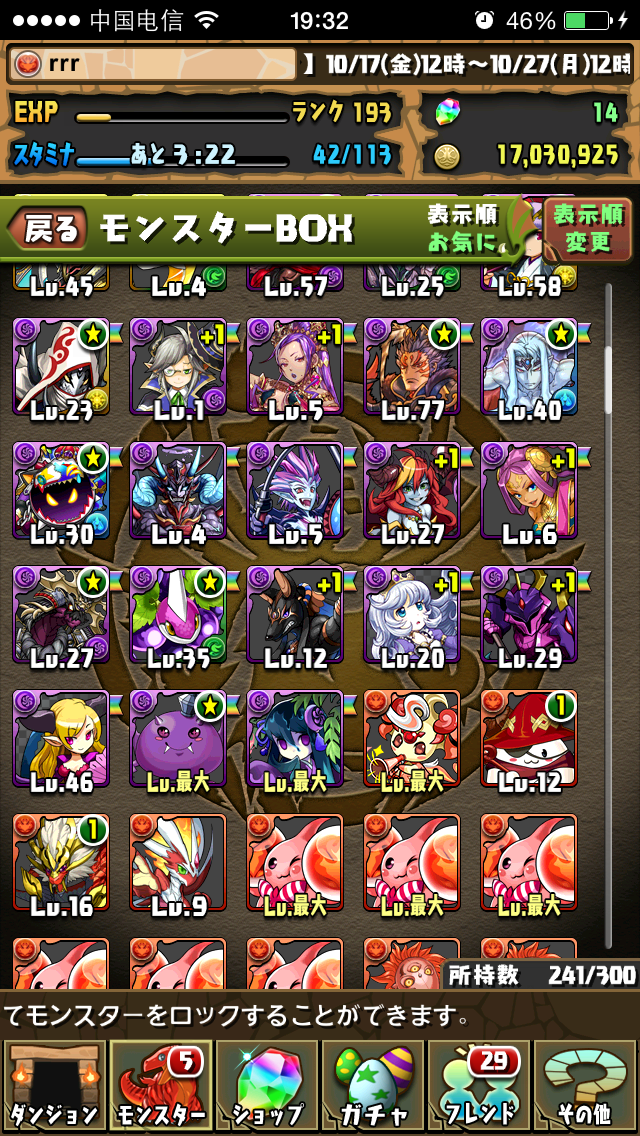640x1136 pixels.
Task: Open the ダンジョン tab
Action: tap(54, 1086)
